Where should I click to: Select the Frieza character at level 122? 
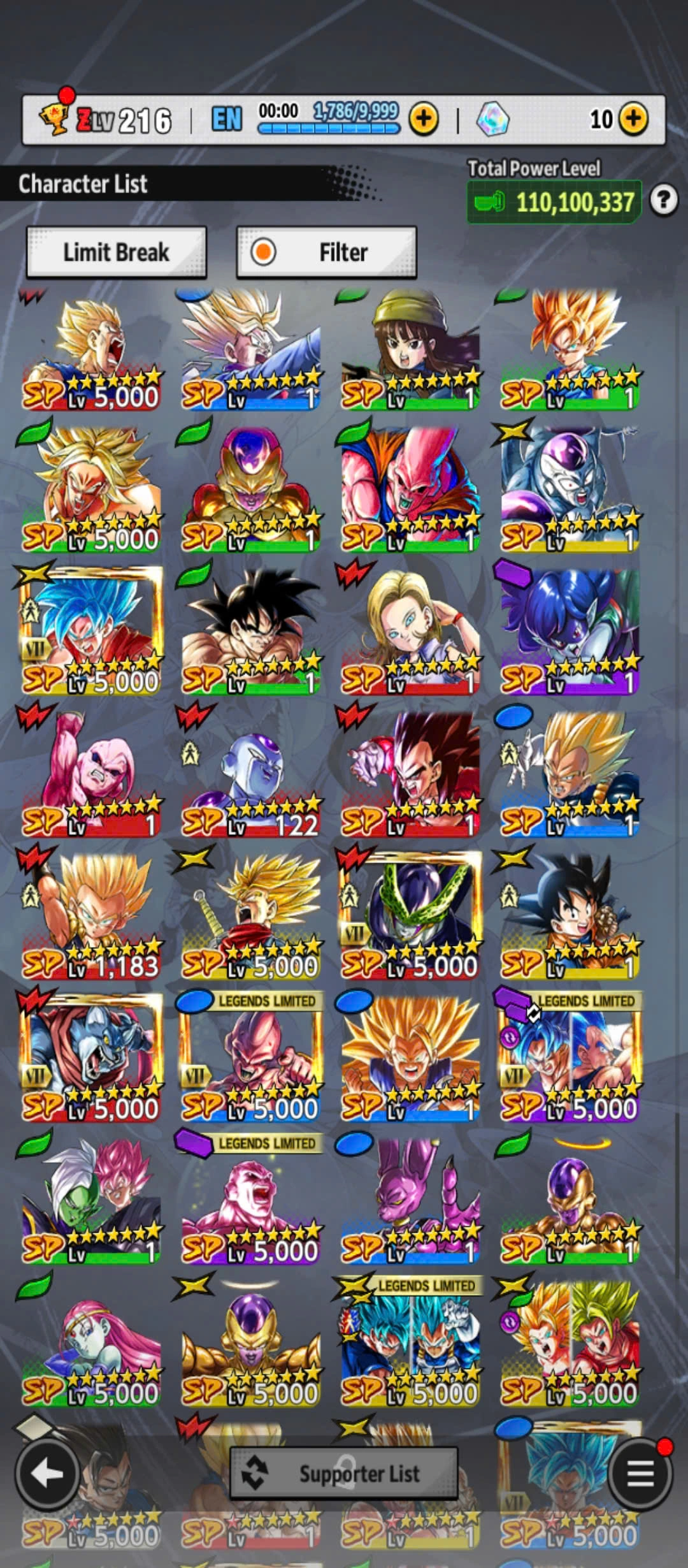(250, 774)
